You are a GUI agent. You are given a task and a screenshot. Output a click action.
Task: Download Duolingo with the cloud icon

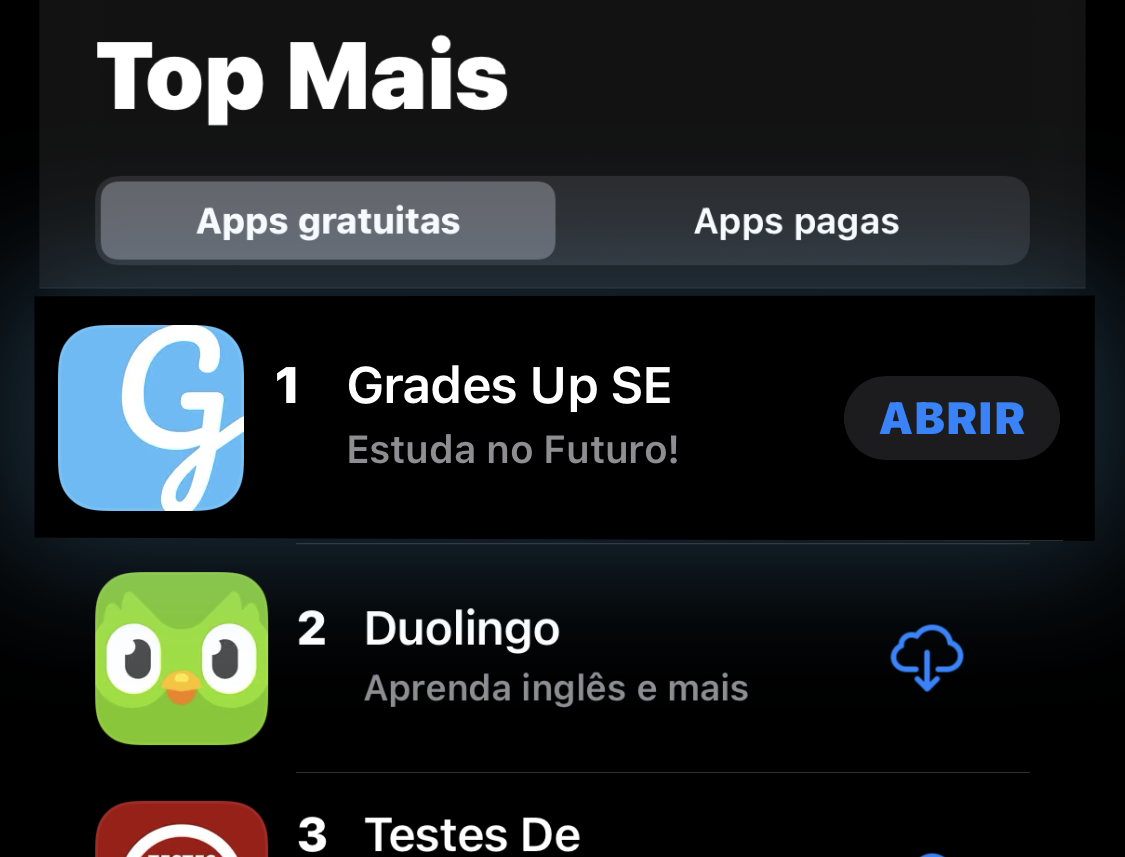pos(926,657)
